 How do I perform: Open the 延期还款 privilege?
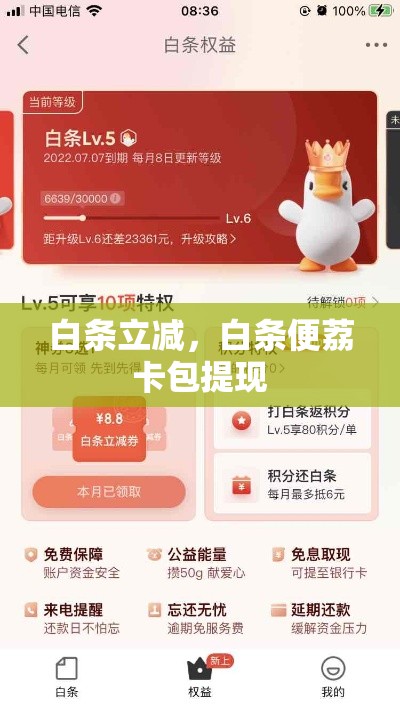coord(319,618)
